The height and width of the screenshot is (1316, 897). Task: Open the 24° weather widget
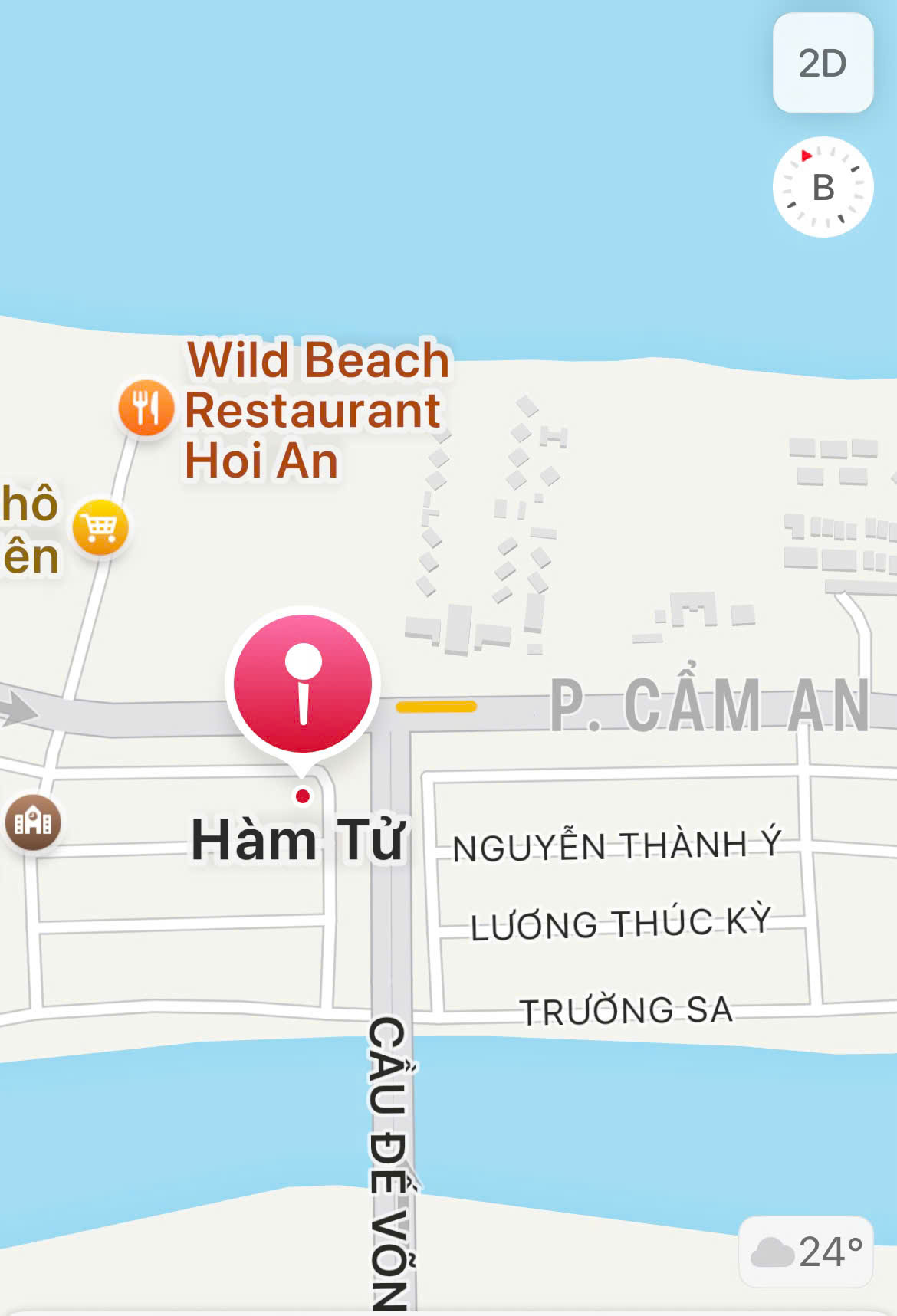(807, 1252)
